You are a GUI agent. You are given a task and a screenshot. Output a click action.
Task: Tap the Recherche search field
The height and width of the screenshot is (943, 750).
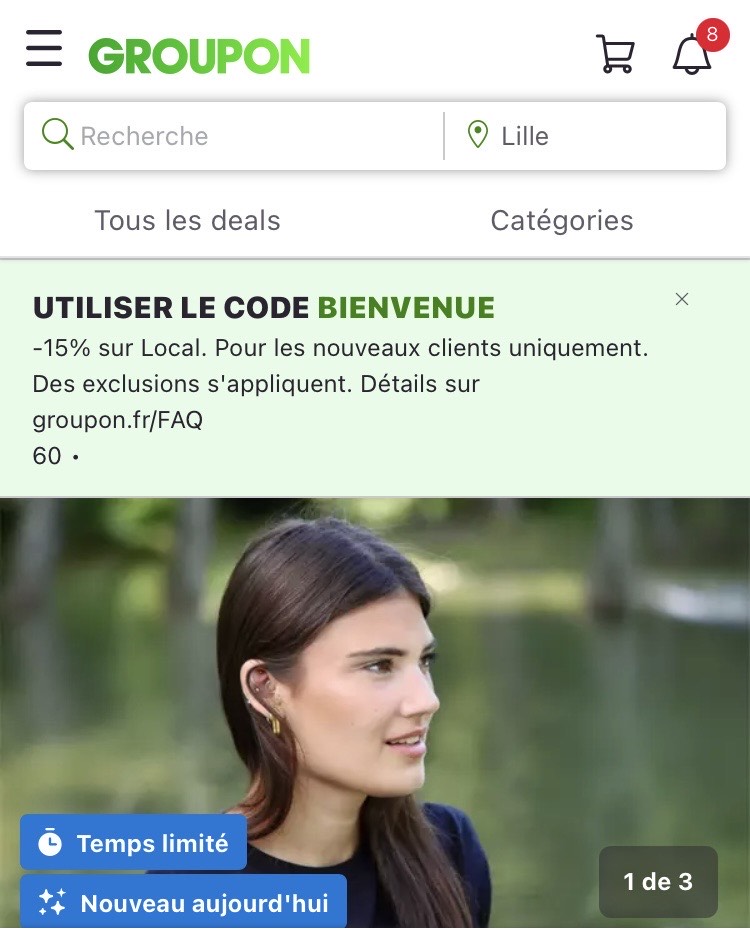coord(240,136)
